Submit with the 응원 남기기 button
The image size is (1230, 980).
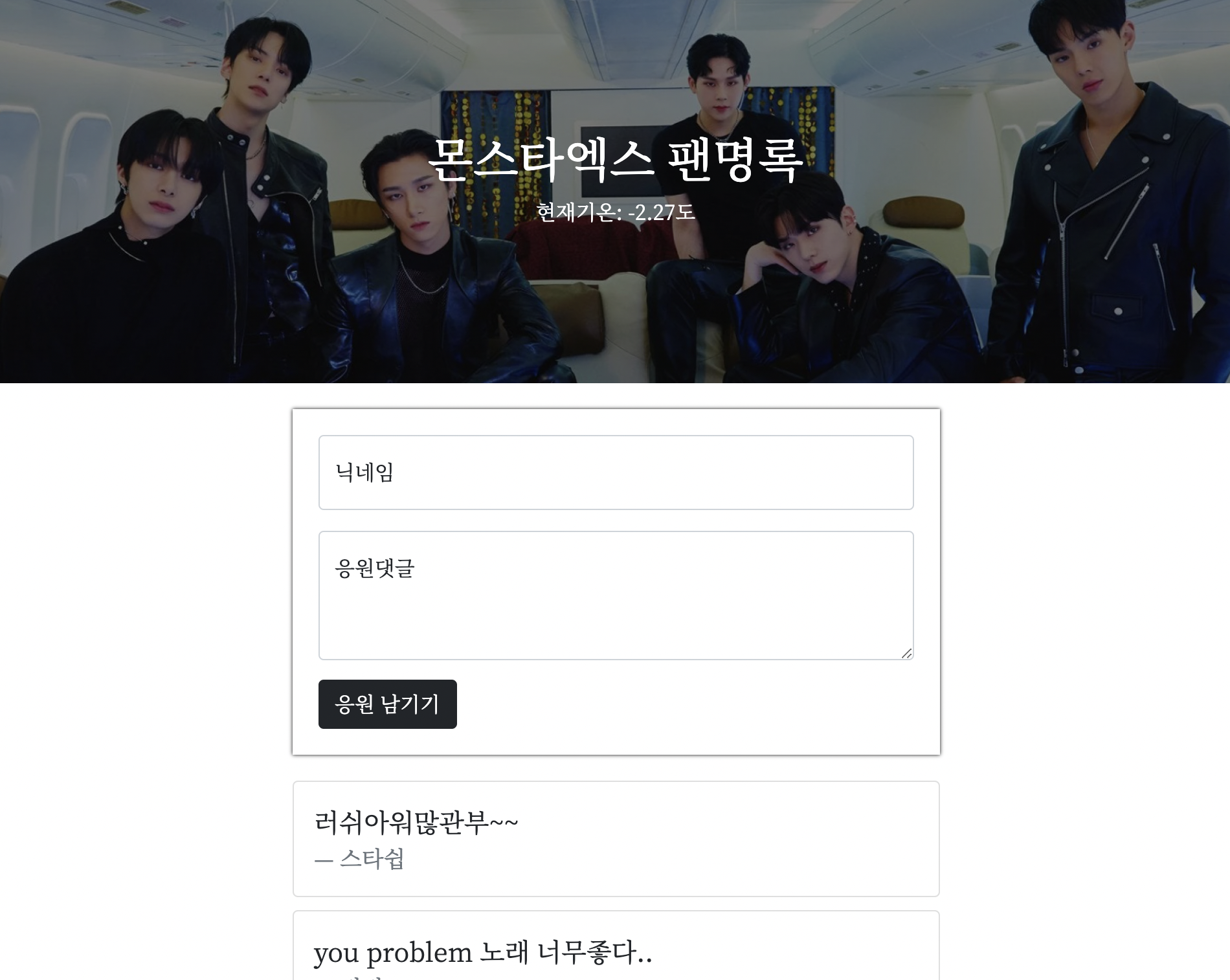387,704
